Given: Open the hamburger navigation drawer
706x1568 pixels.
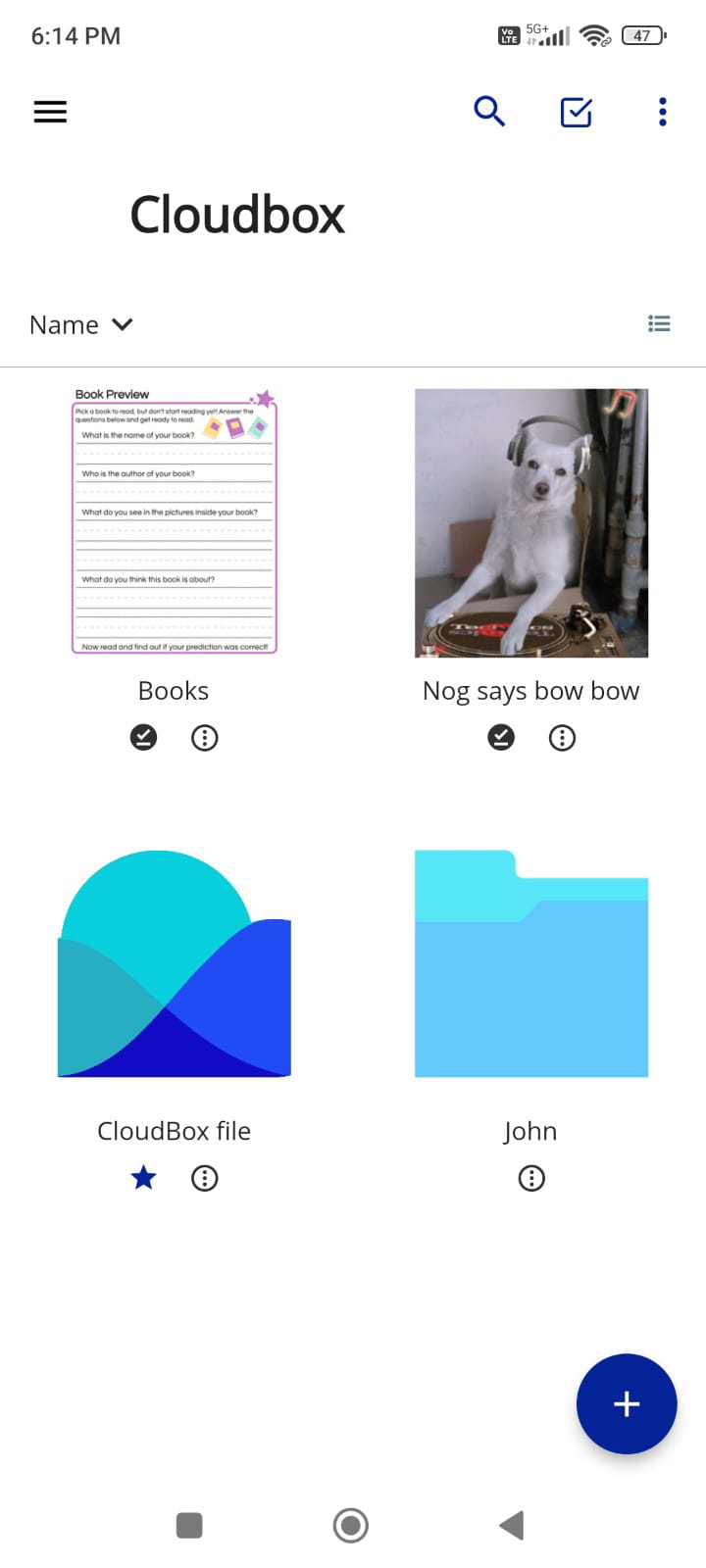Looking at the screenshot, I should click(x=50, y=112).
